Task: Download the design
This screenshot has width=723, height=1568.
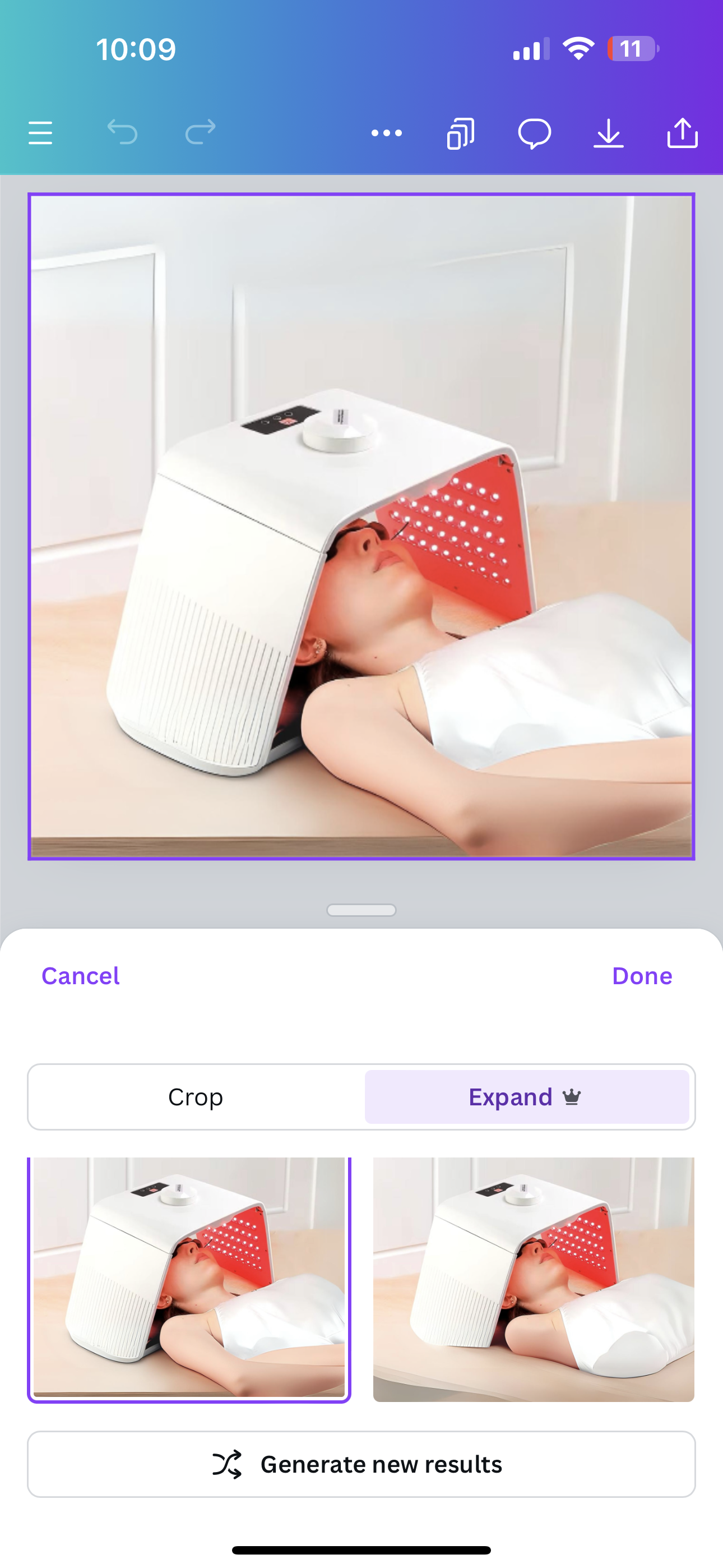Action: click(608, 133)
